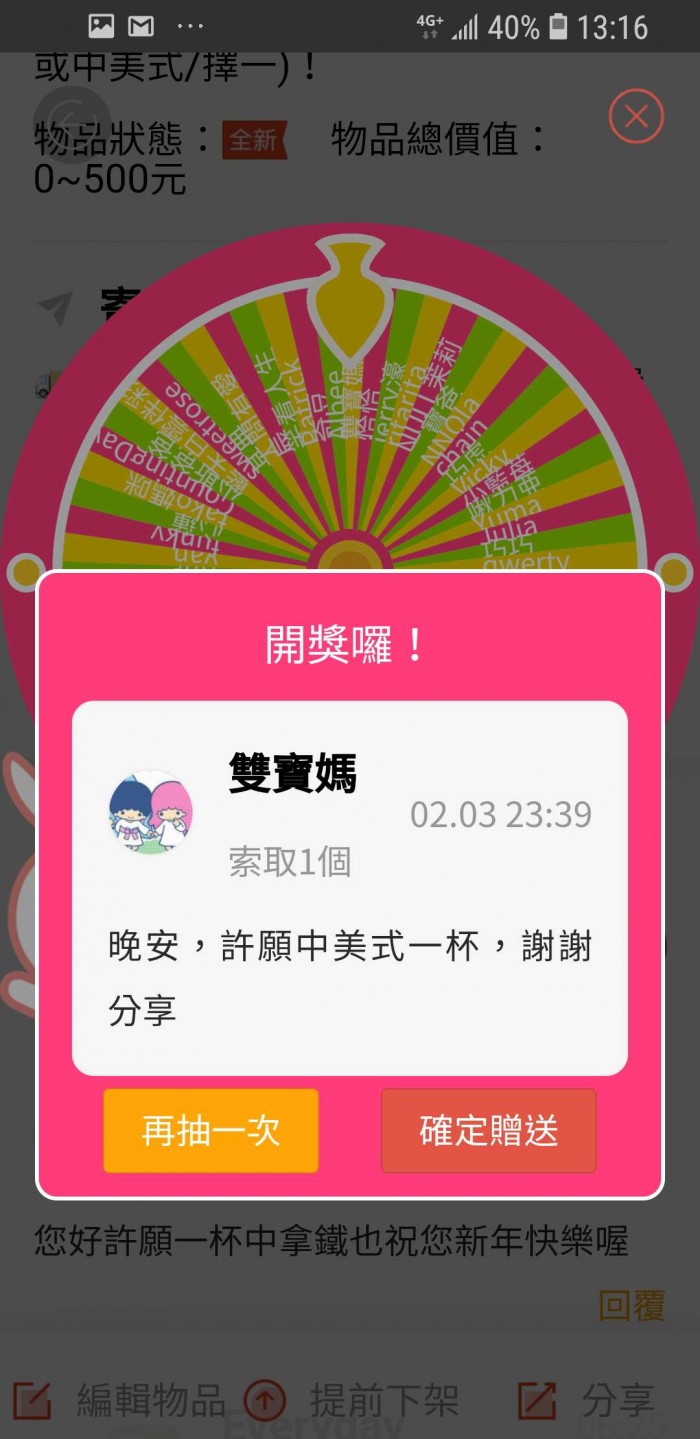Viewport: 700px width, 1439px height.
Task: Close the prize wheel overlay
Action: pos(636,116)
